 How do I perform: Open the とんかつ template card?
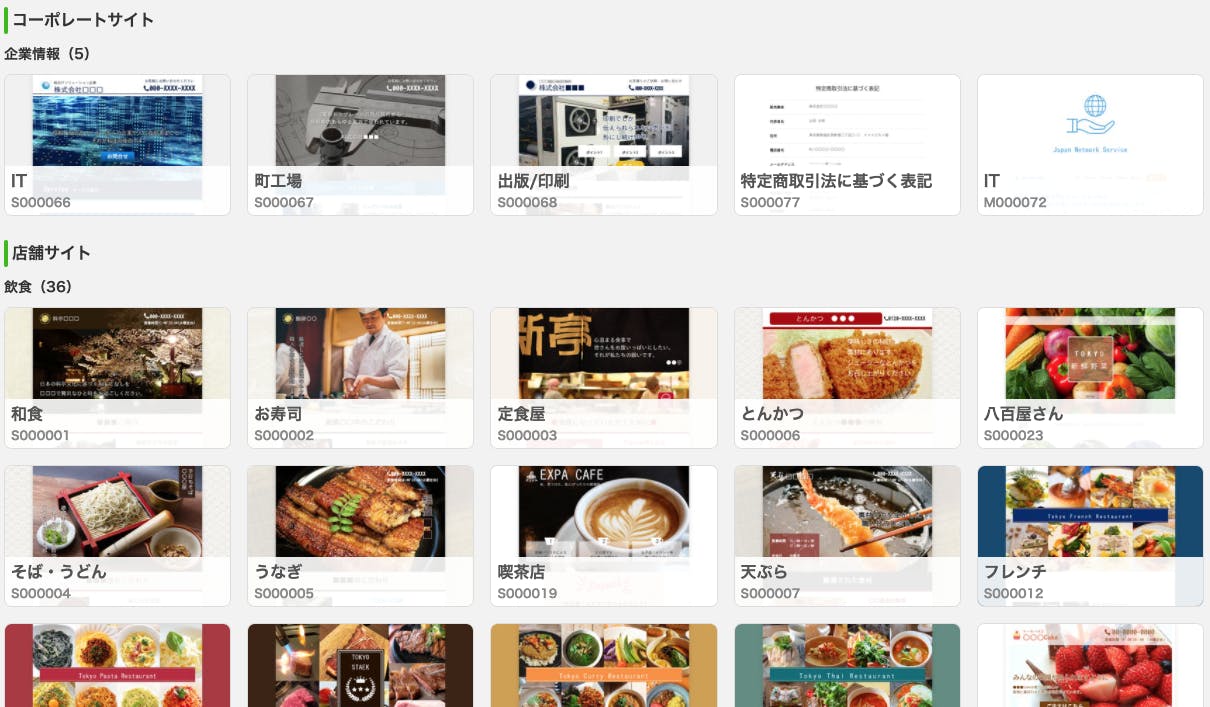pyautogui.click(x=847, y=377)
